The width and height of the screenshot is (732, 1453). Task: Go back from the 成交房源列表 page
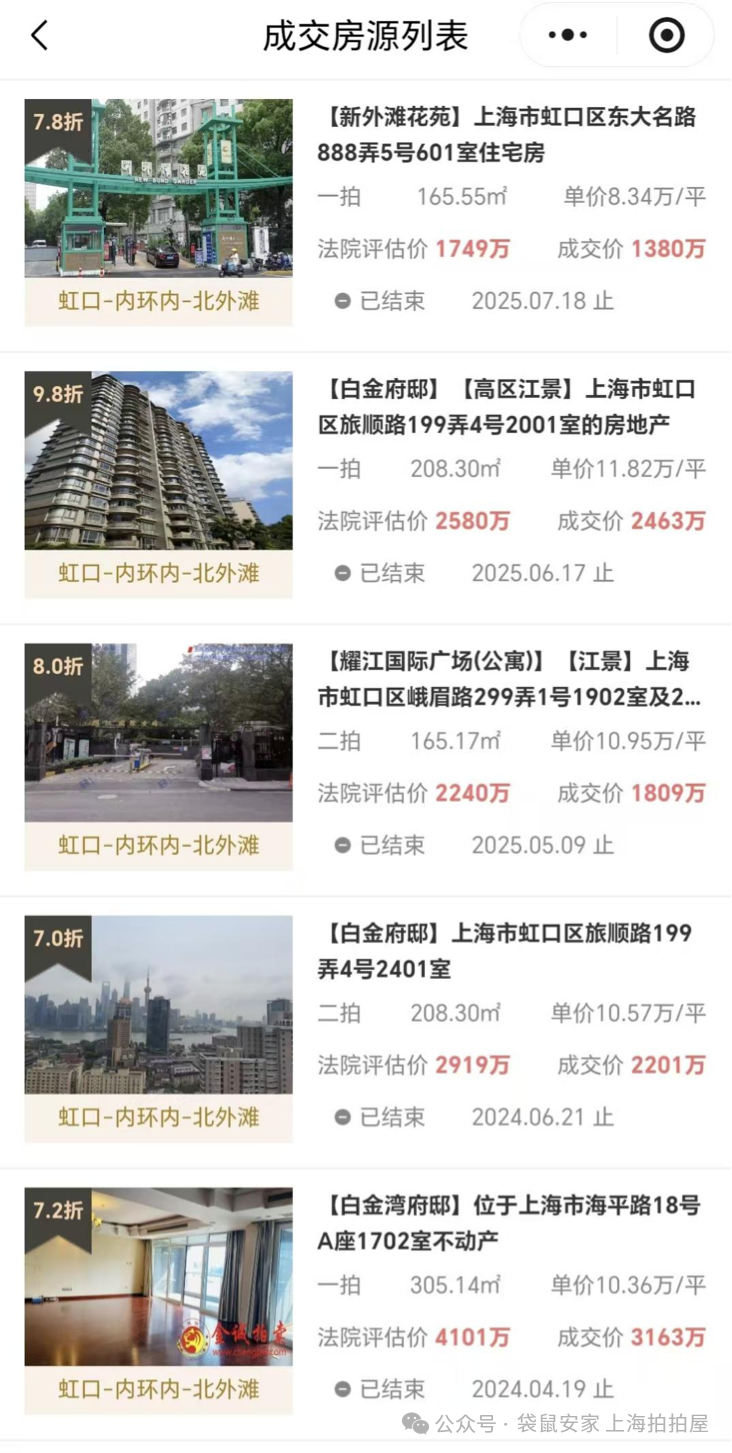pos(39,36)
